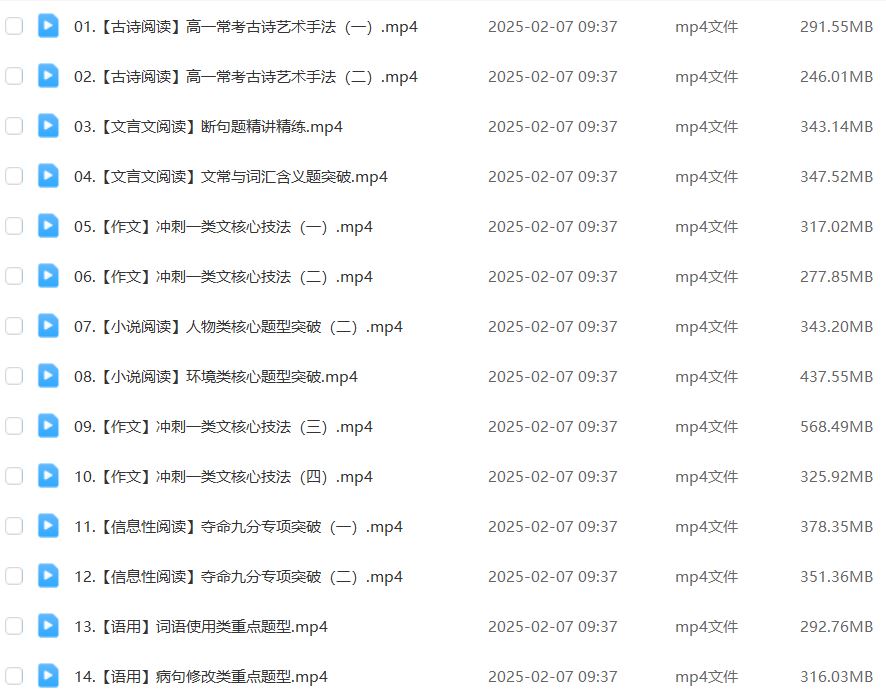
Task: Open 04 文常与词汇含义题突破.mp4
Action: click(x=230, y=177)
